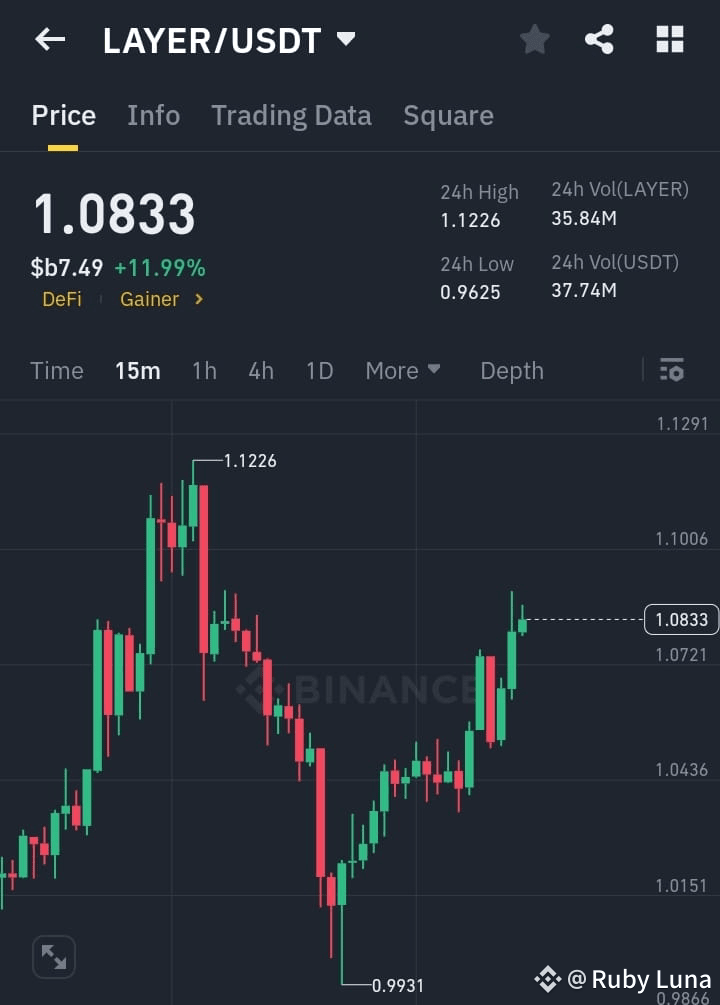Screen dimensions: 720x1005
Task: Switch to the 1D candle view
Action: pos(319,370)
